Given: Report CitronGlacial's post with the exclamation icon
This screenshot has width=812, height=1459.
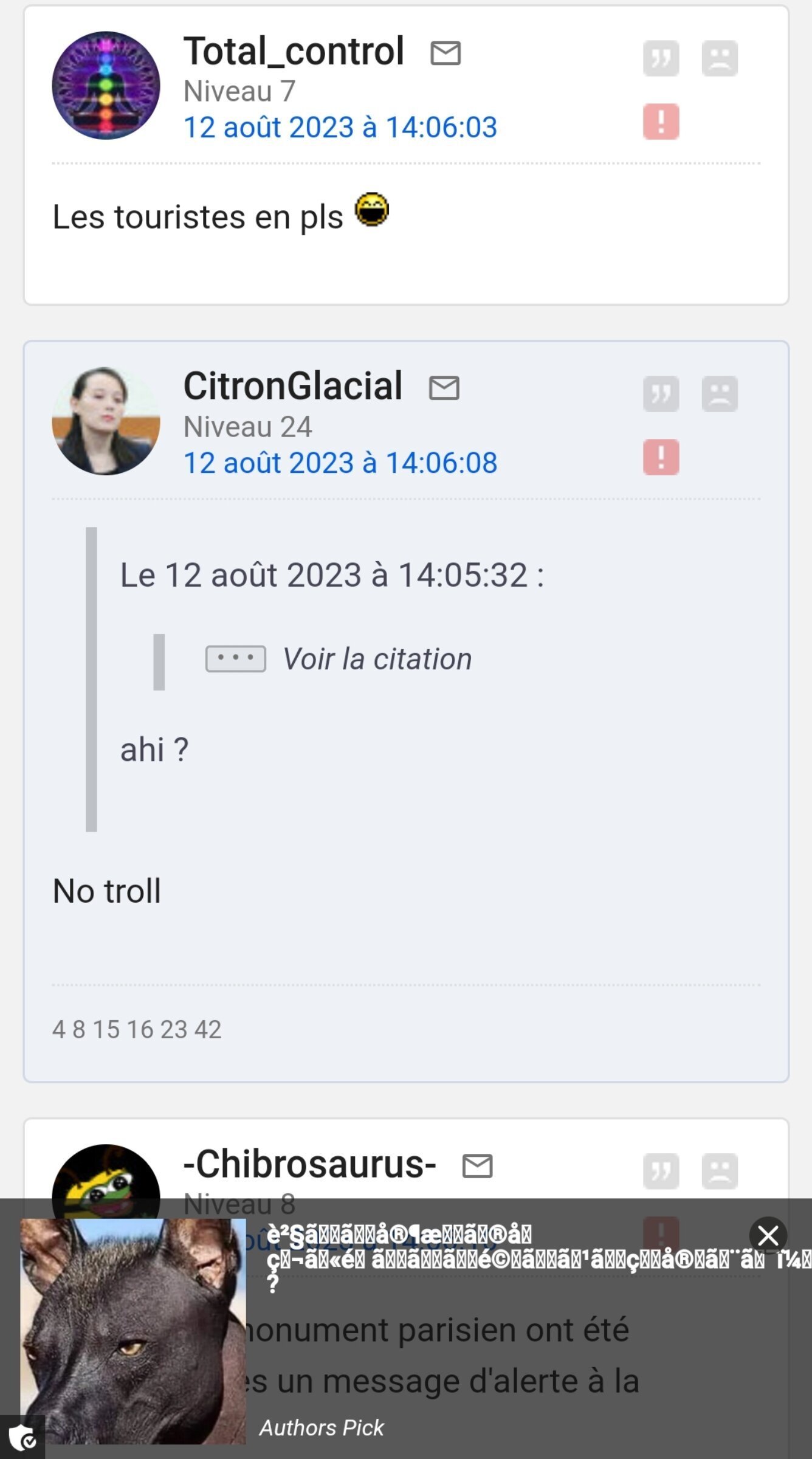Looking at the screenshot, I should (x=661, y=457).
